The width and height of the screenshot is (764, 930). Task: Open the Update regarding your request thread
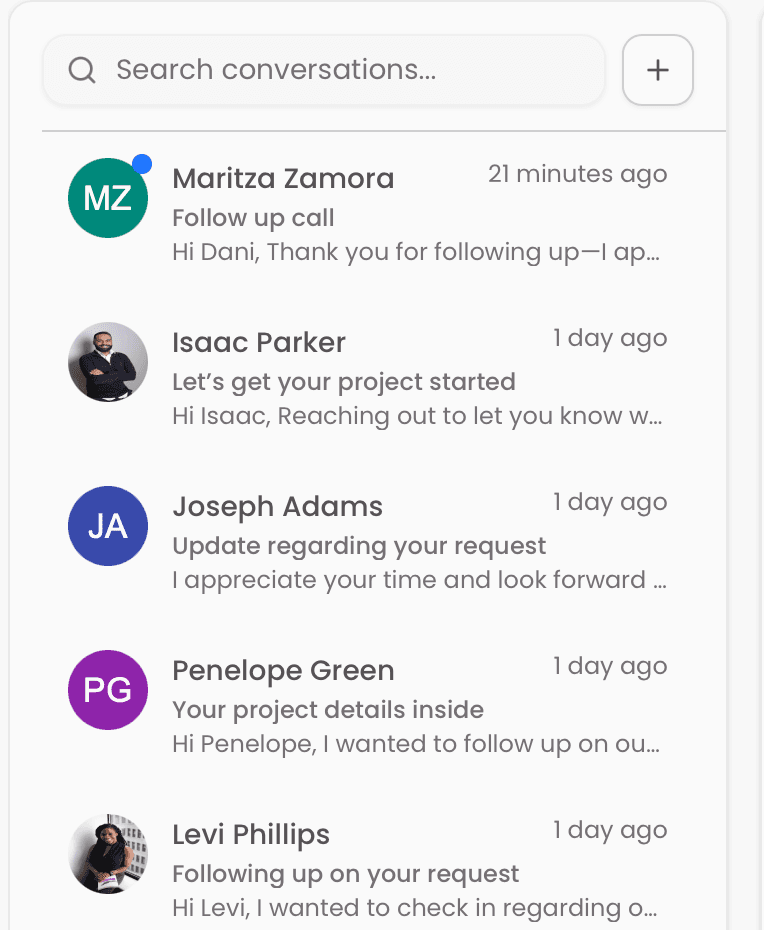[x=359, y=545]
